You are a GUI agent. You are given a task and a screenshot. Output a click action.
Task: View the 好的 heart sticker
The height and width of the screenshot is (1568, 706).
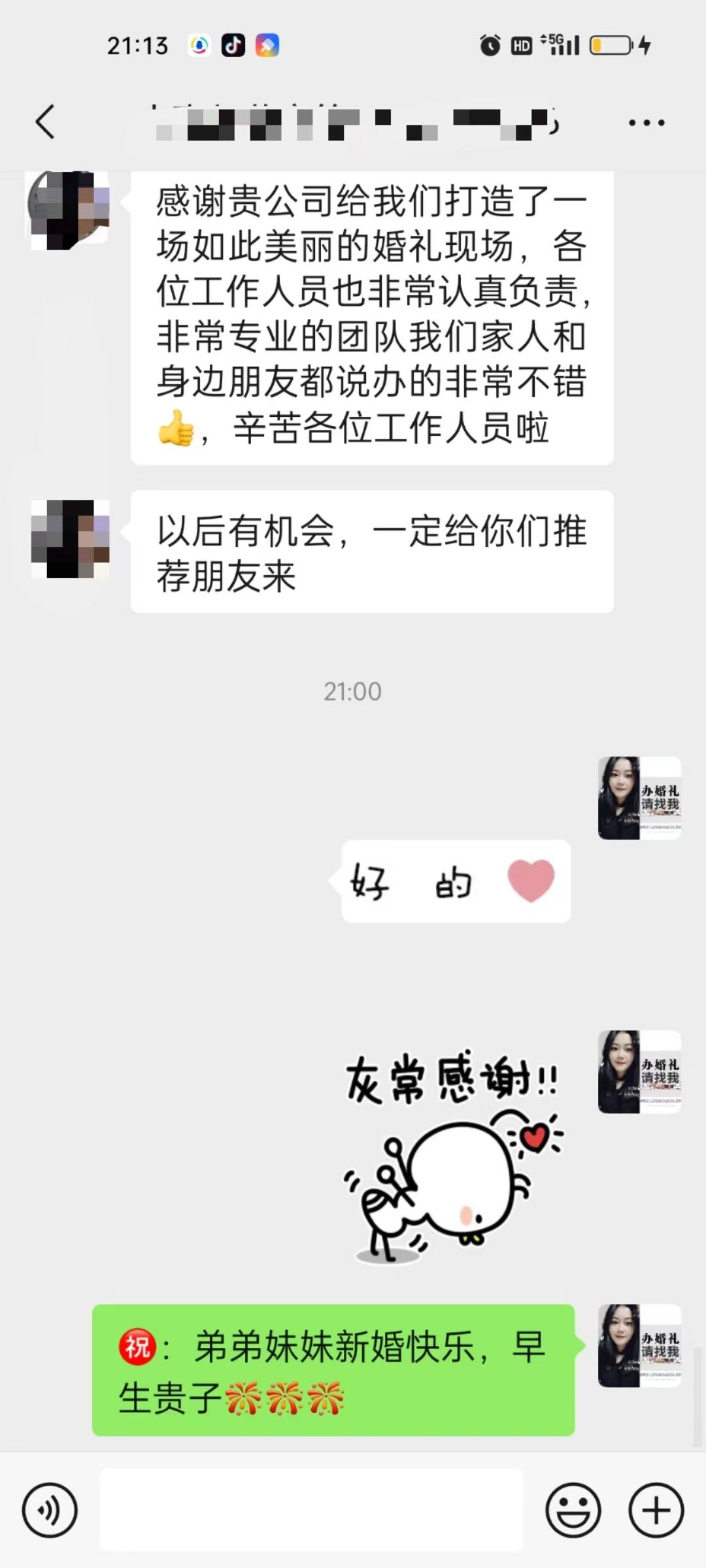point(456,881)
